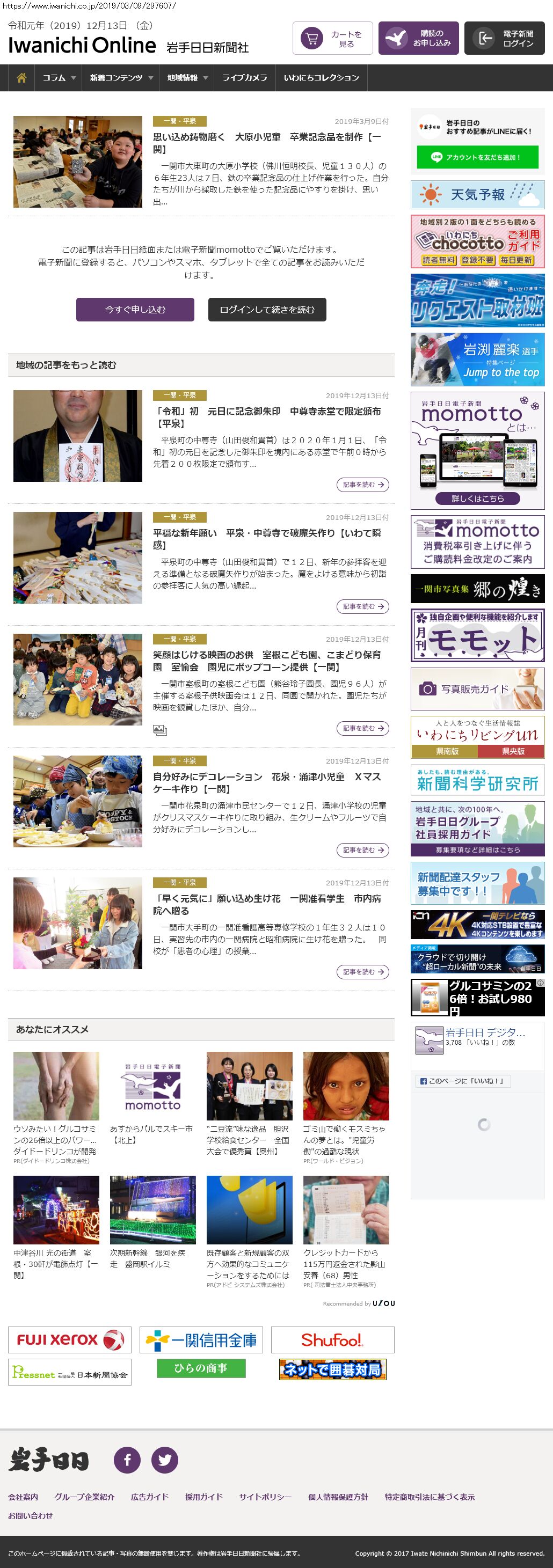Open the cart (カートを見る) button
The width and height of the screenshot is (553, 1568).
point(332,38)
